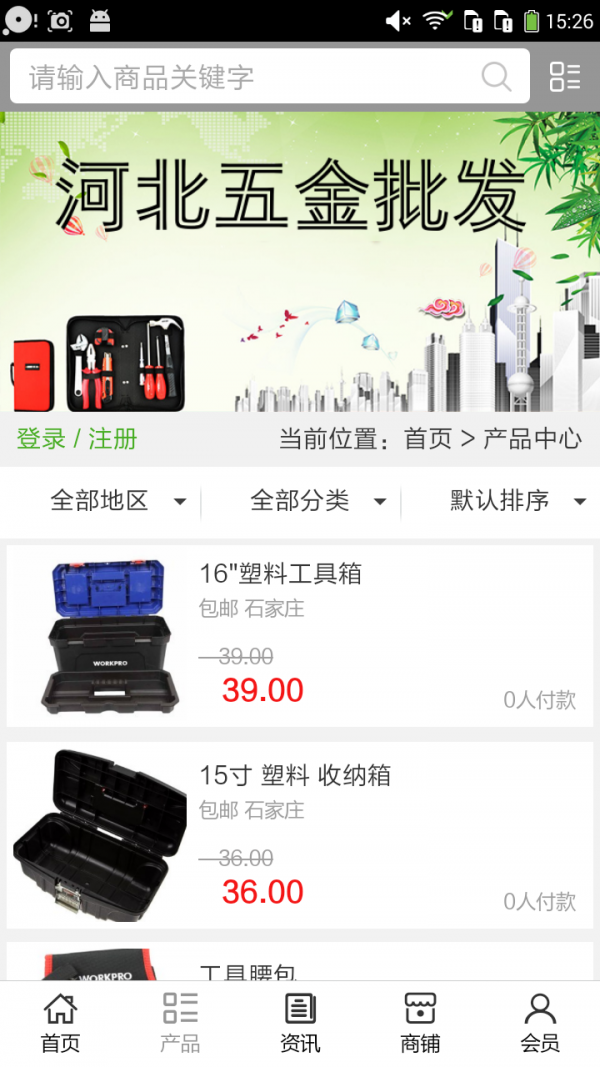Open the 工具腰包 product card
Screen dimensions: 600x1067
pyautogui.click(x=300, y=963)
